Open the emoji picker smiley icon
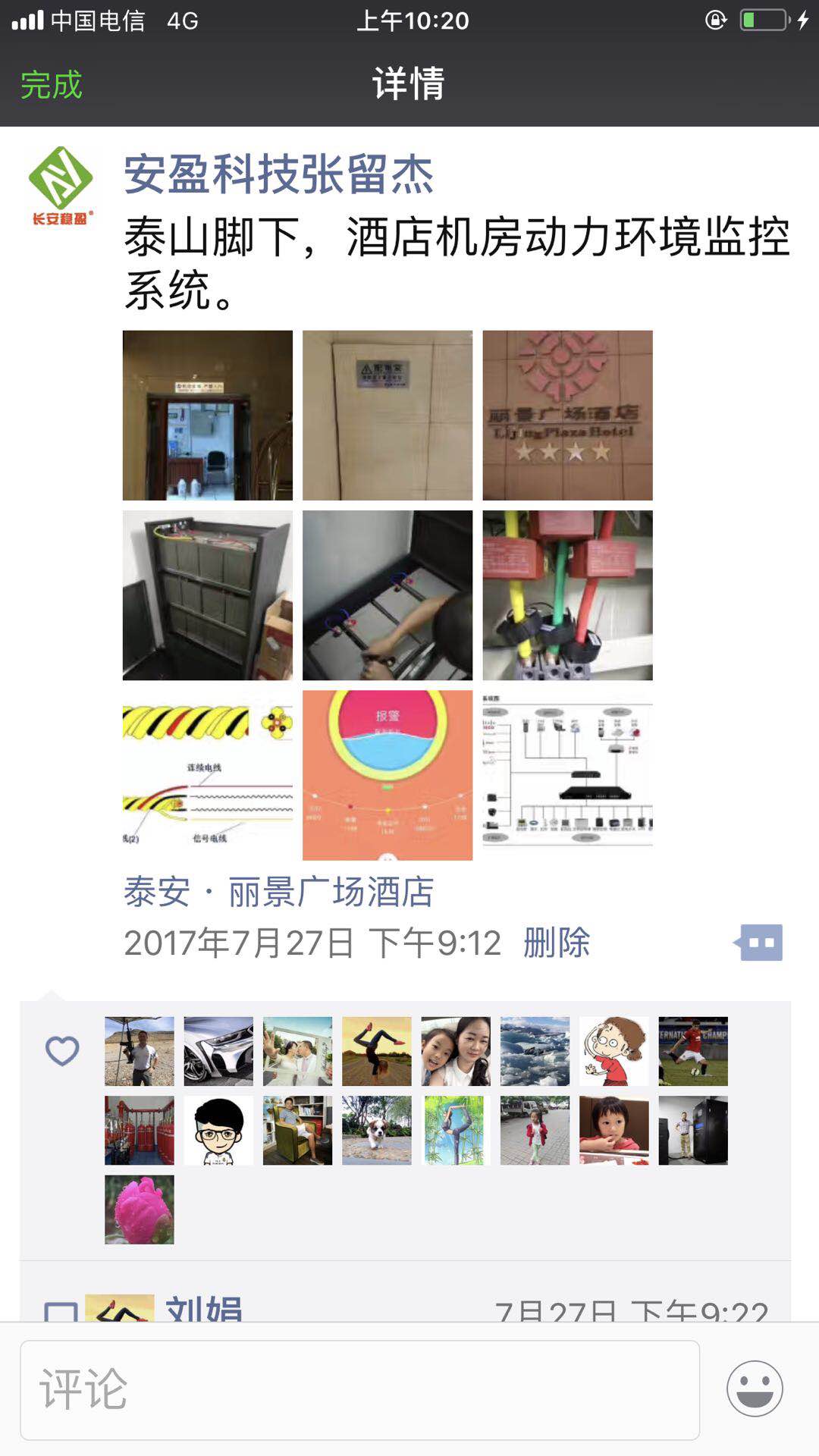The width and height of the screenshot is (819, 1456). click(x=755, y=1389)
